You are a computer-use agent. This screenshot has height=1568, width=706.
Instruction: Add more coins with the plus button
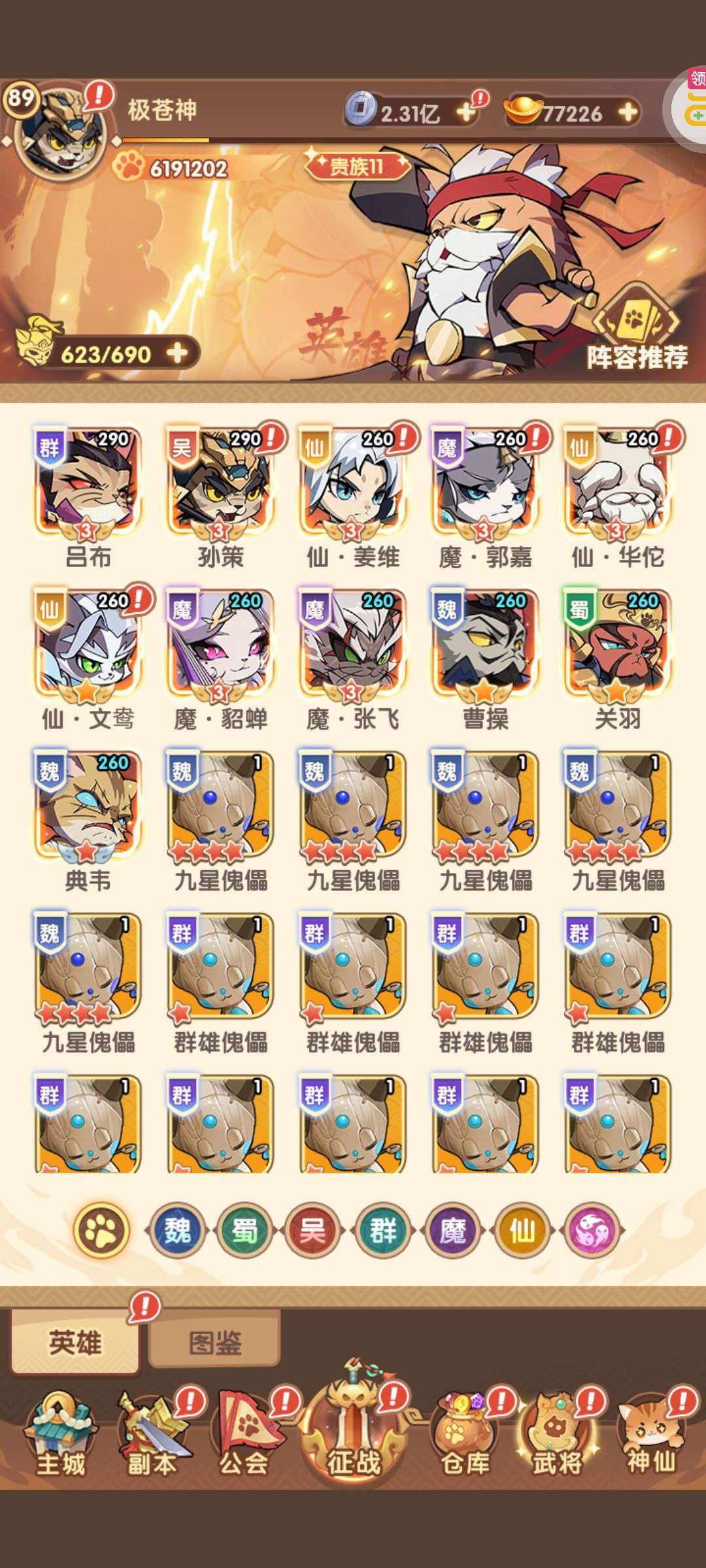click(x=466, y=112)
